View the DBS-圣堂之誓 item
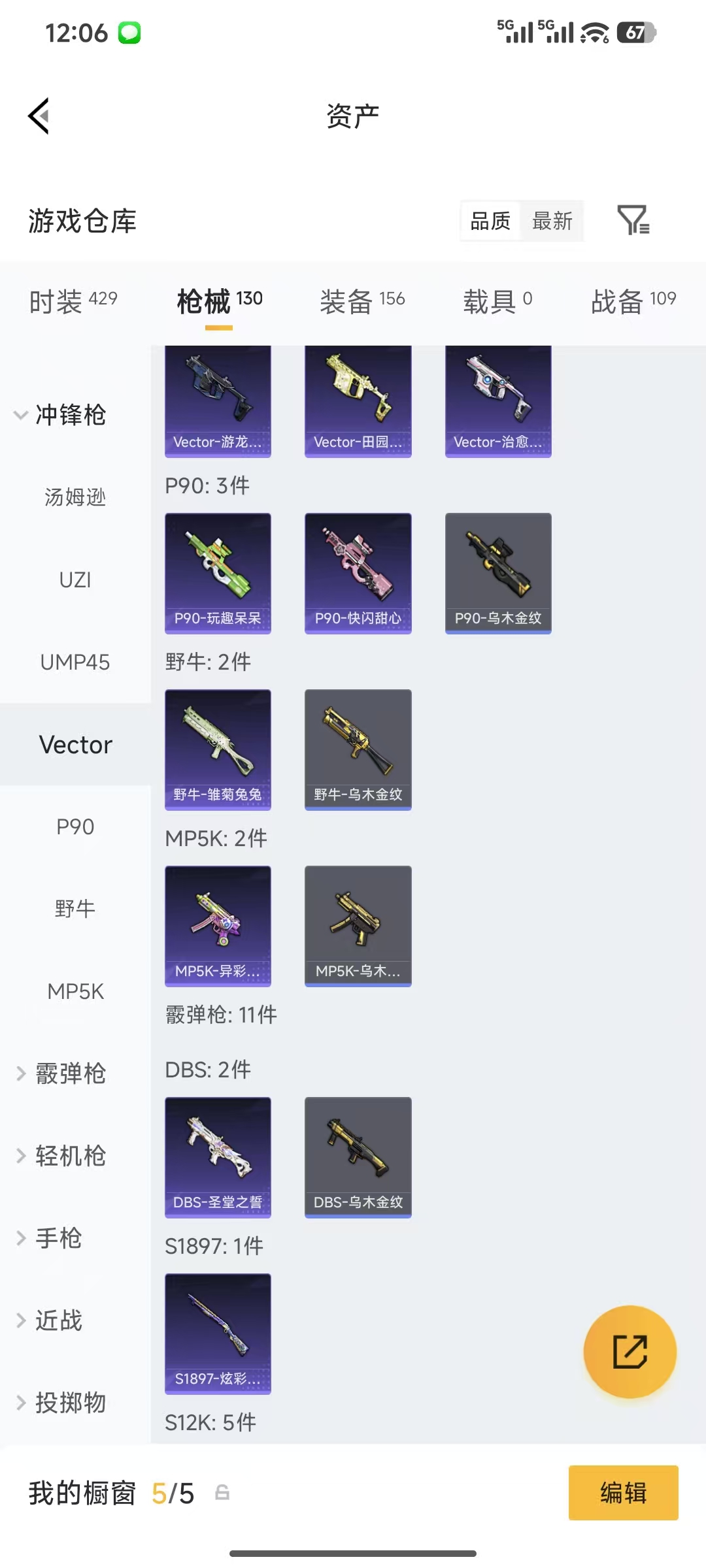Viewport: 706px width, 1568px height. 218,1156
